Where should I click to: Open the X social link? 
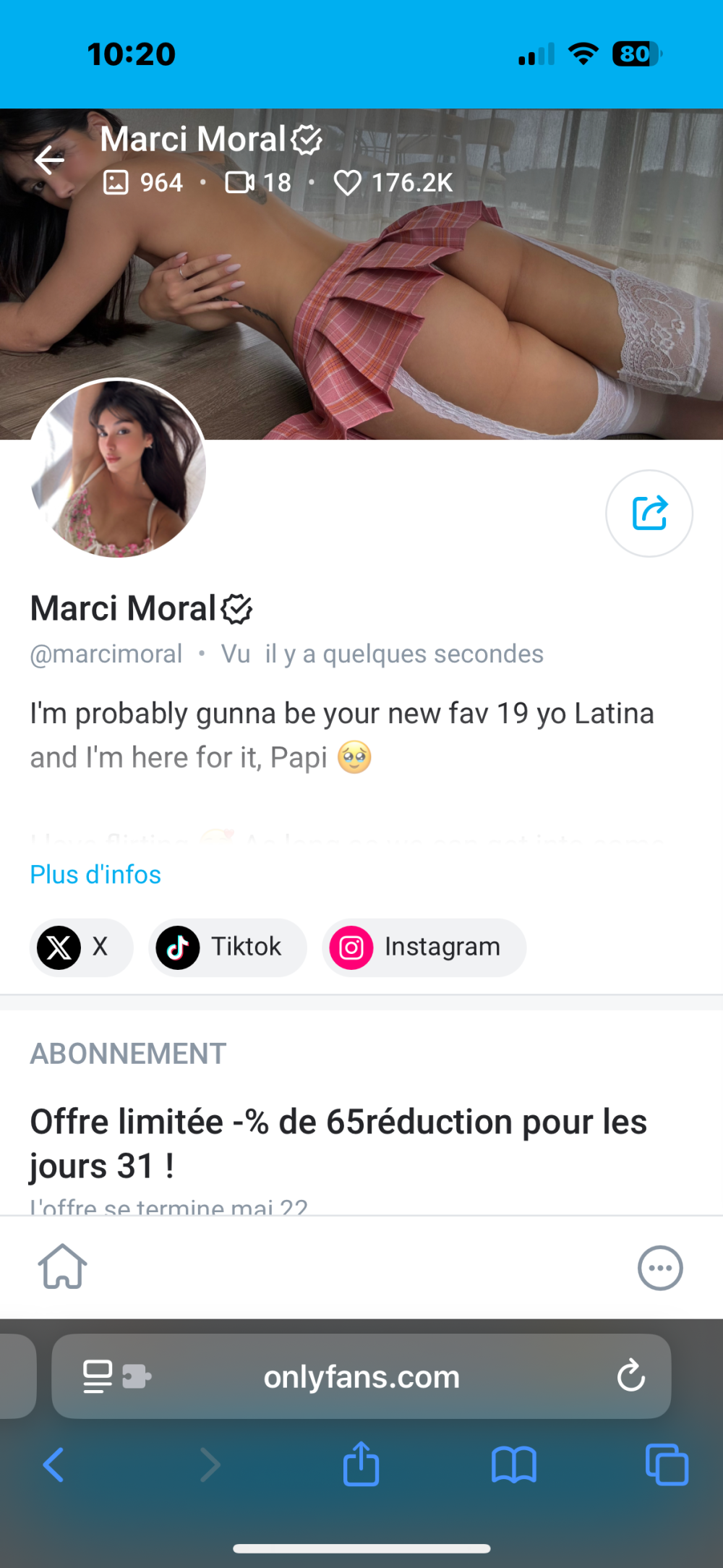point(81,947)
